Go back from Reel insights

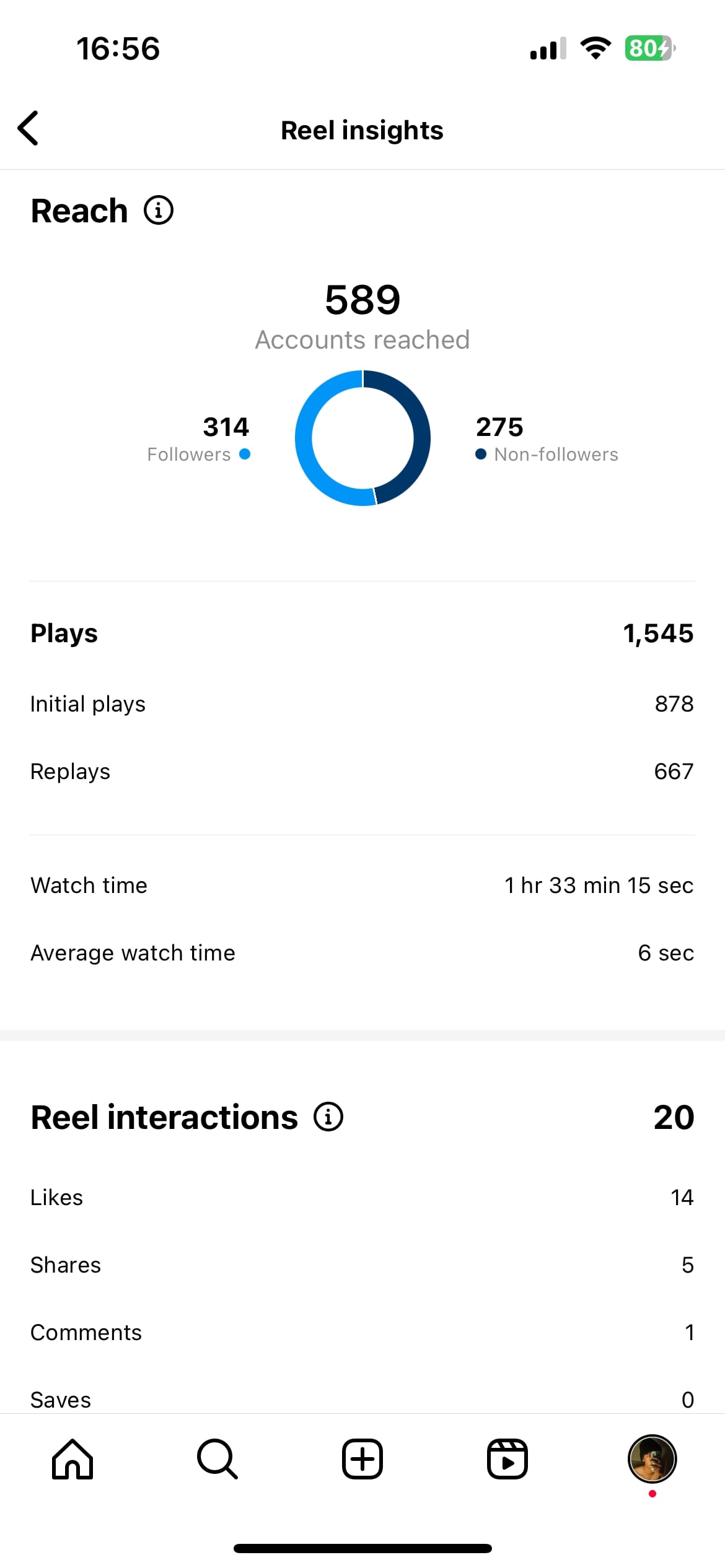point(29,128)
